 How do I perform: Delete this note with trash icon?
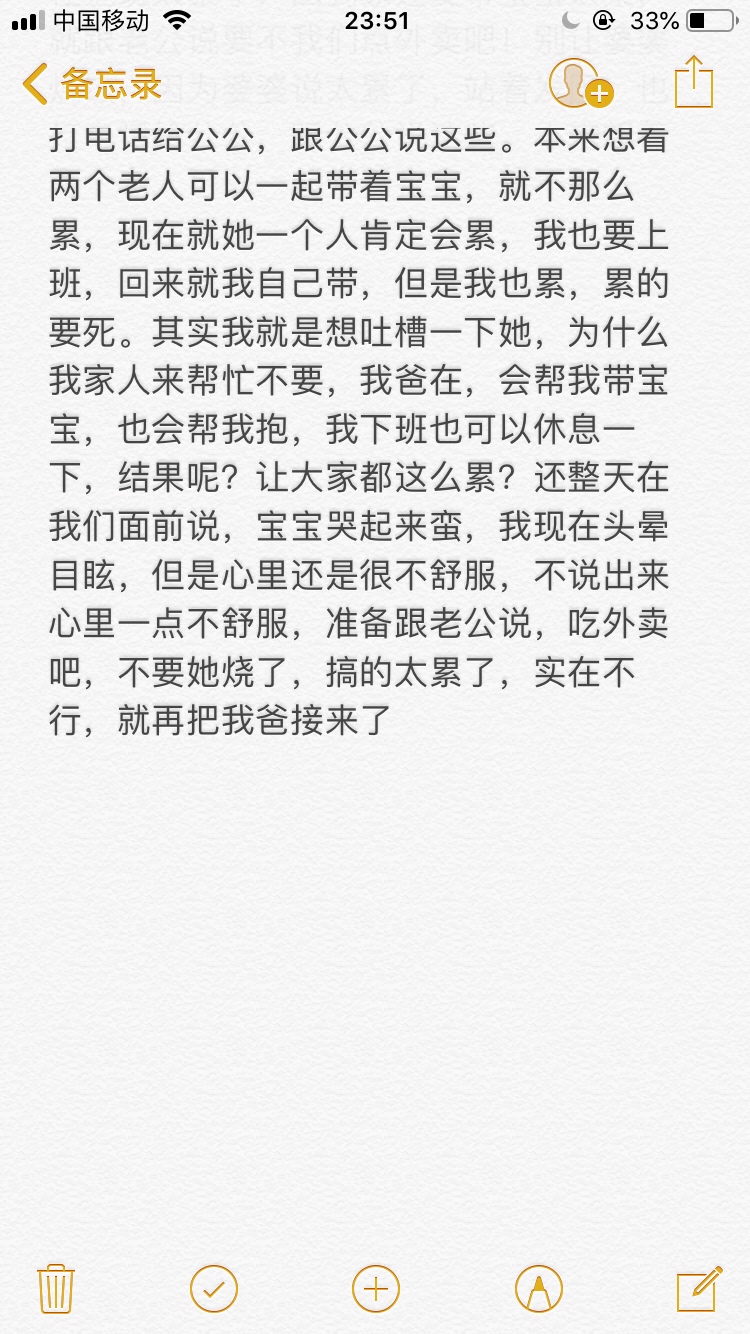[56, 1288]
